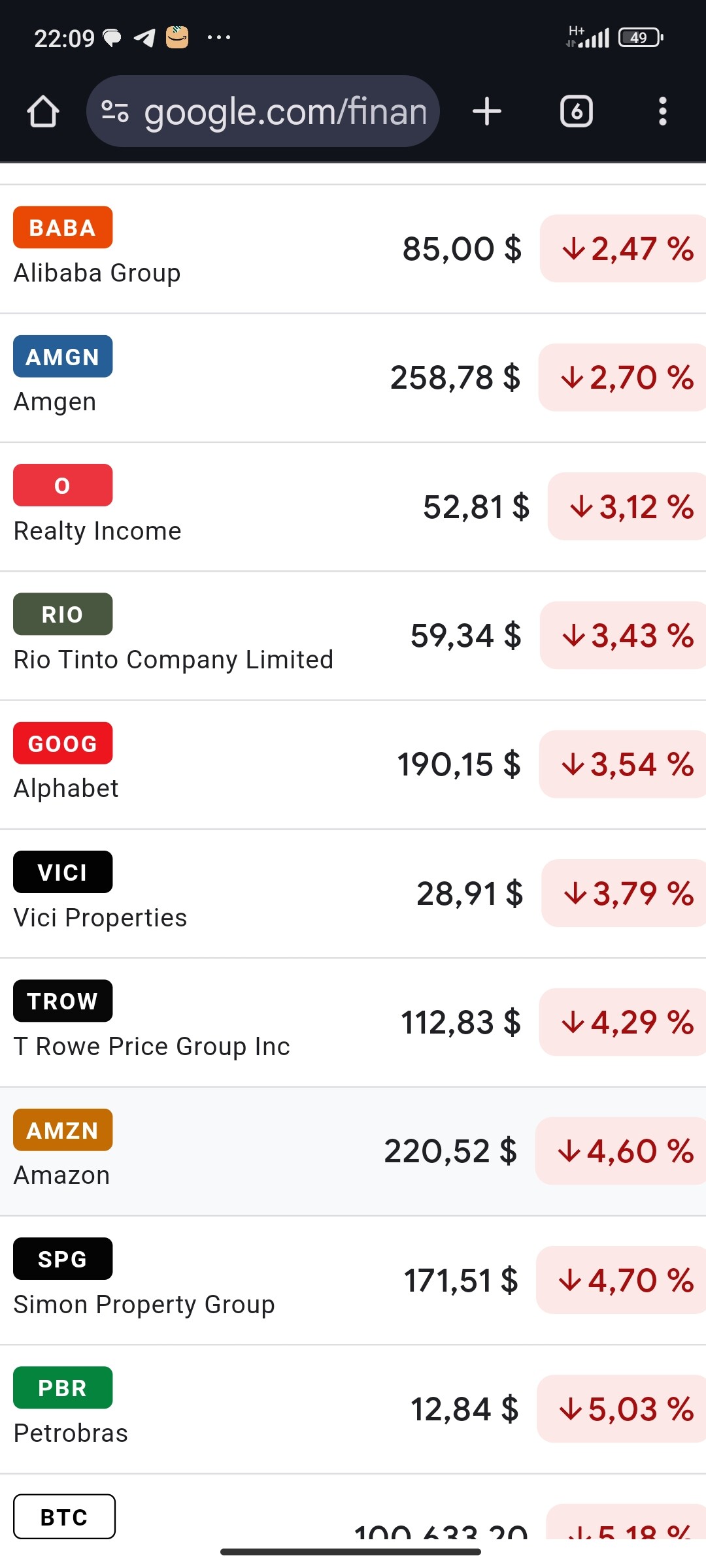Screen dimensions: 706x1568
Task: Select Rio Tinto Company Limited
Action: (353, 636)
